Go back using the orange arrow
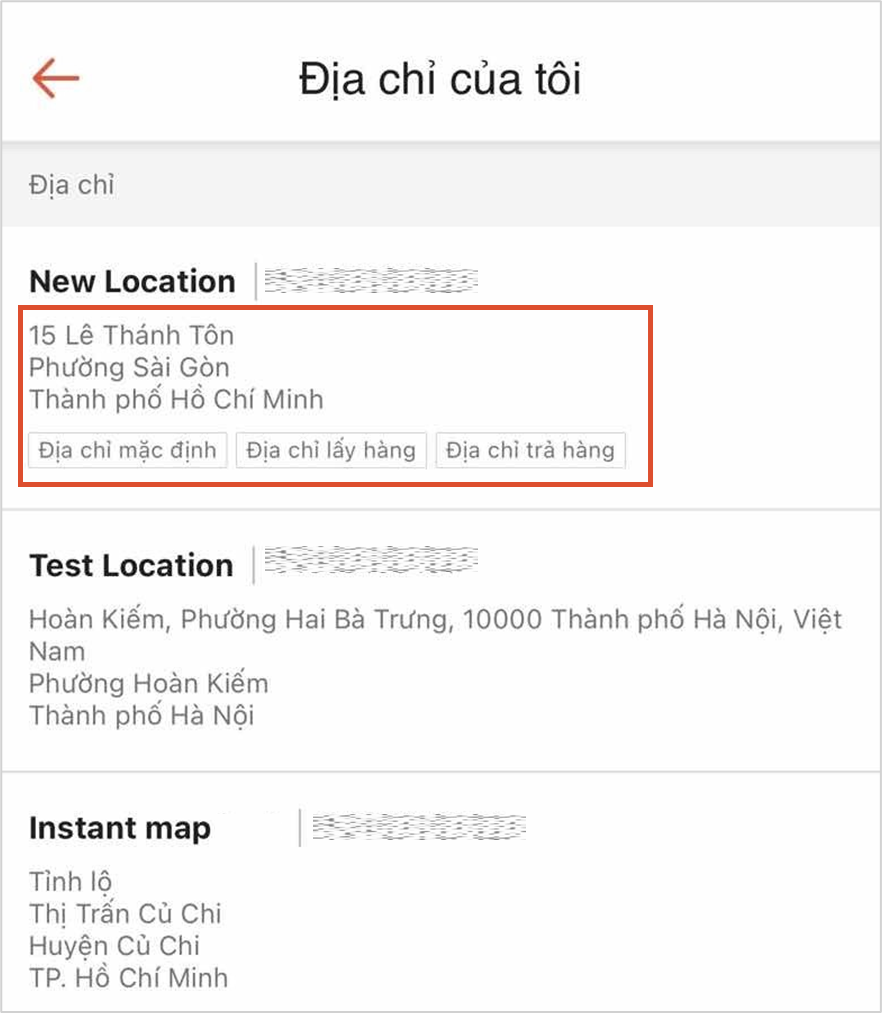 pos(55,78)
